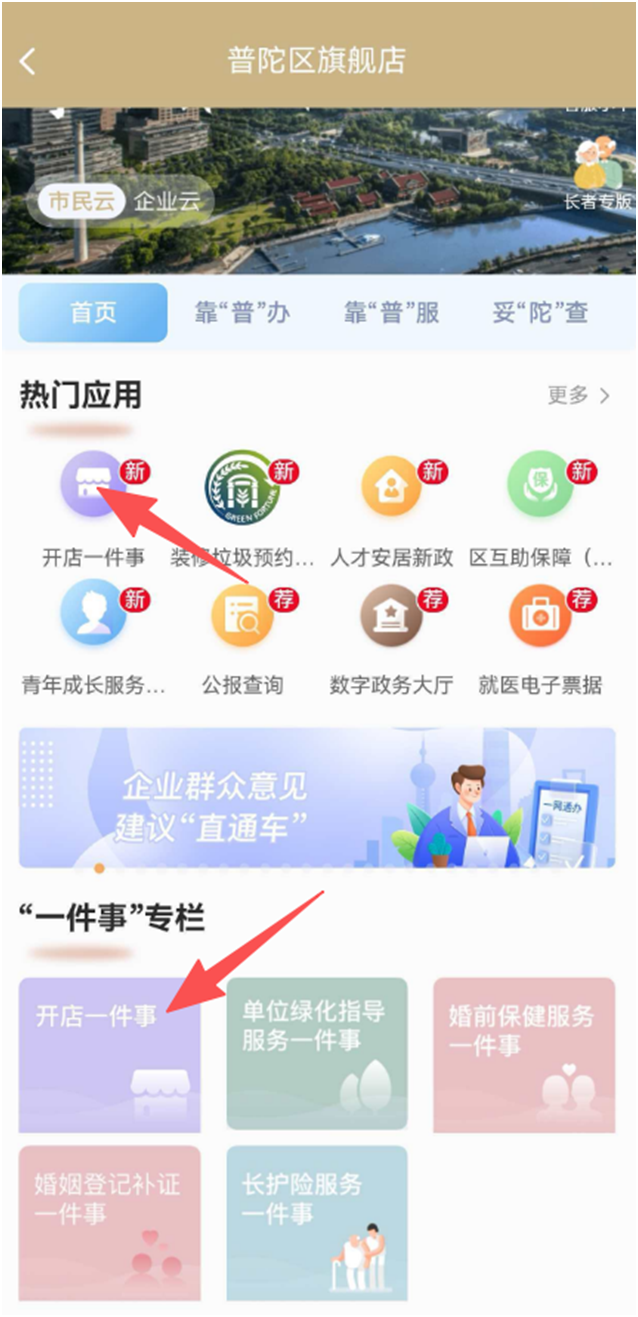Select the 首页 tab

pyautogui.click(x=93, y=313)
